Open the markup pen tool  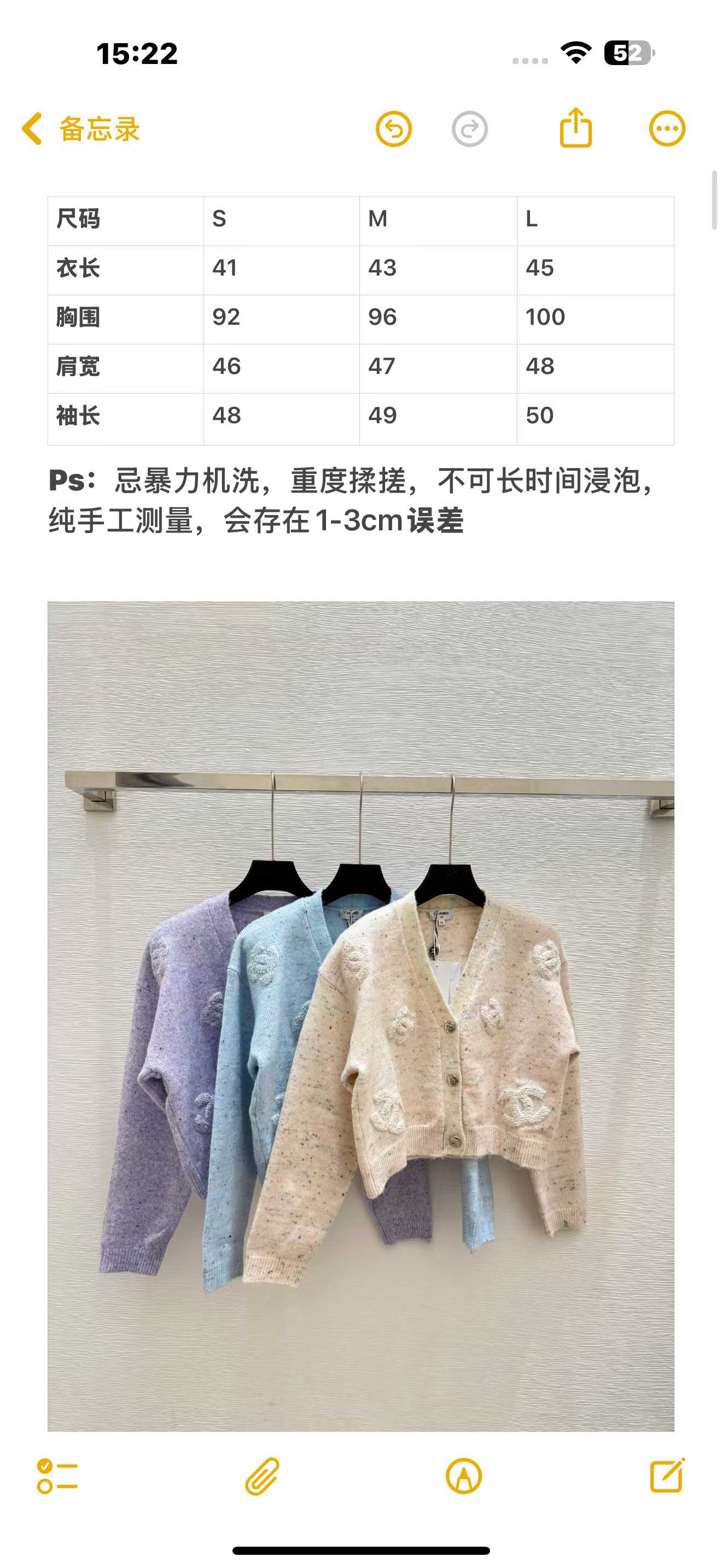[463, 1476]
